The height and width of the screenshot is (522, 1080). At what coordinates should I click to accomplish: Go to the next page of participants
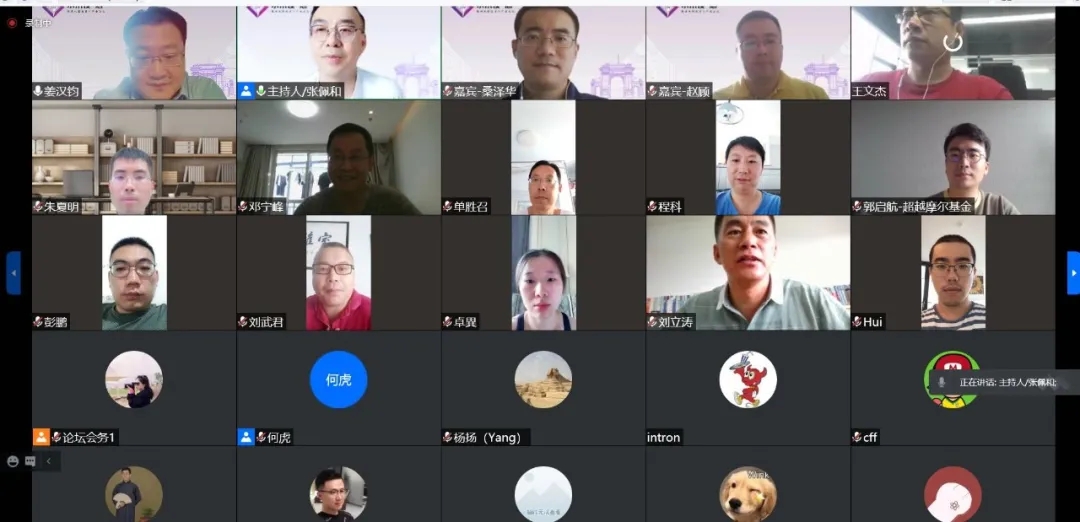[x=1073, y=273]
